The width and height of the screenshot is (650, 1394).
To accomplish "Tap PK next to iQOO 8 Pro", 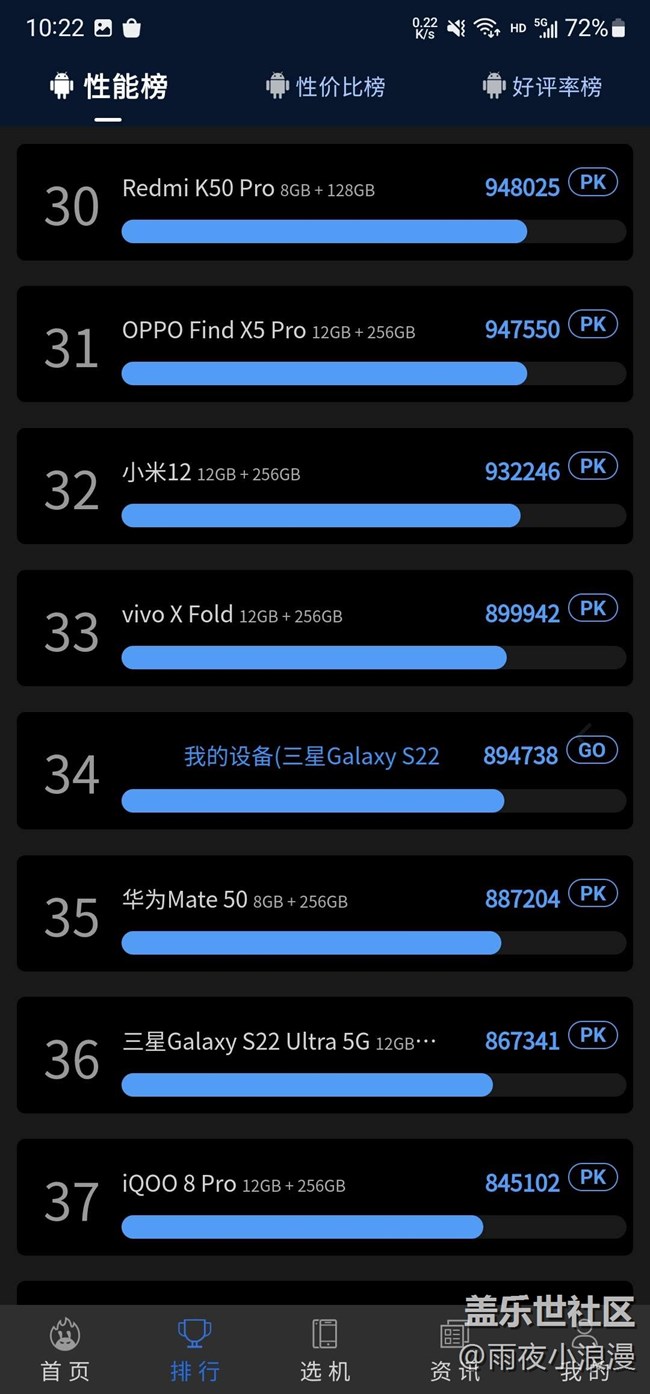I will pos(593,1177).
